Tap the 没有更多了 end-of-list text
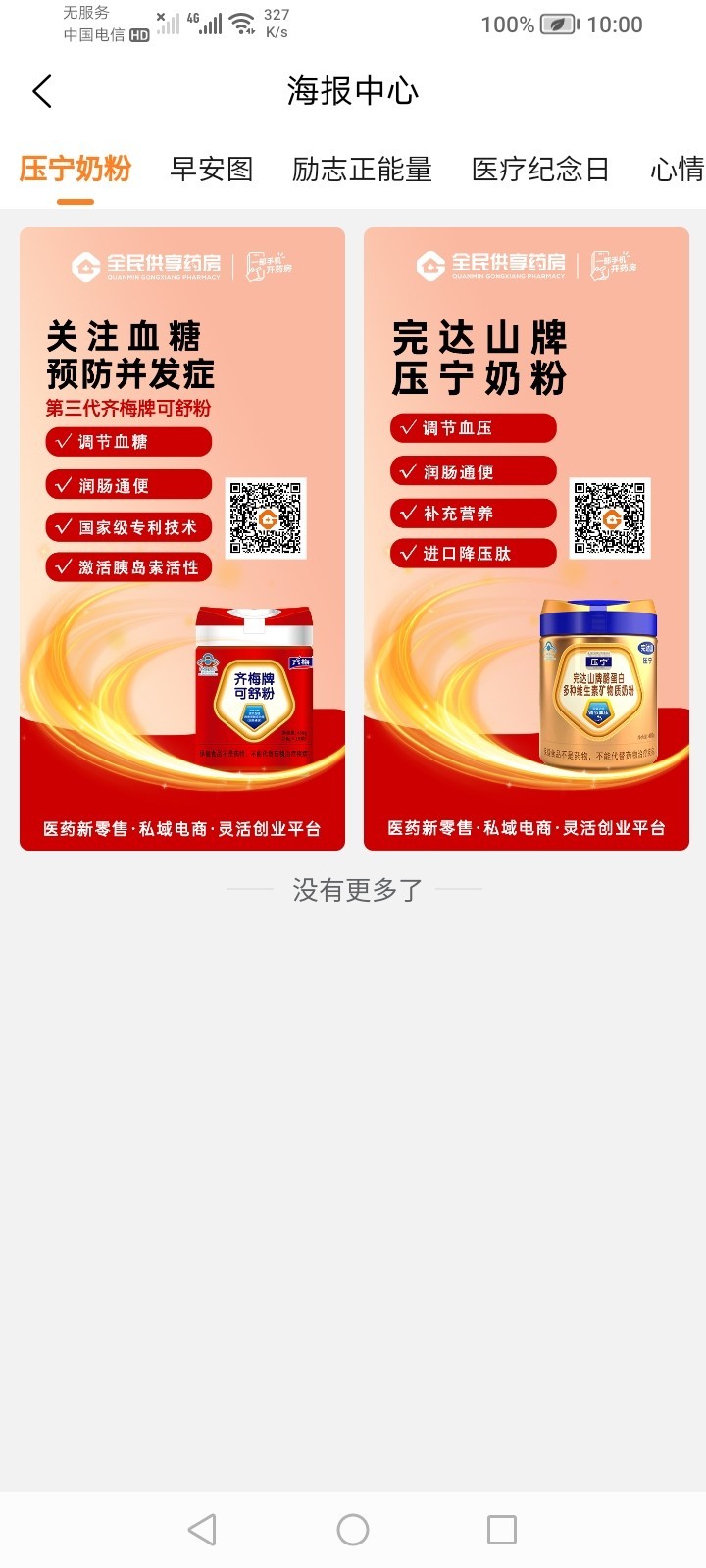706x1568 pixels. point(352,890)
